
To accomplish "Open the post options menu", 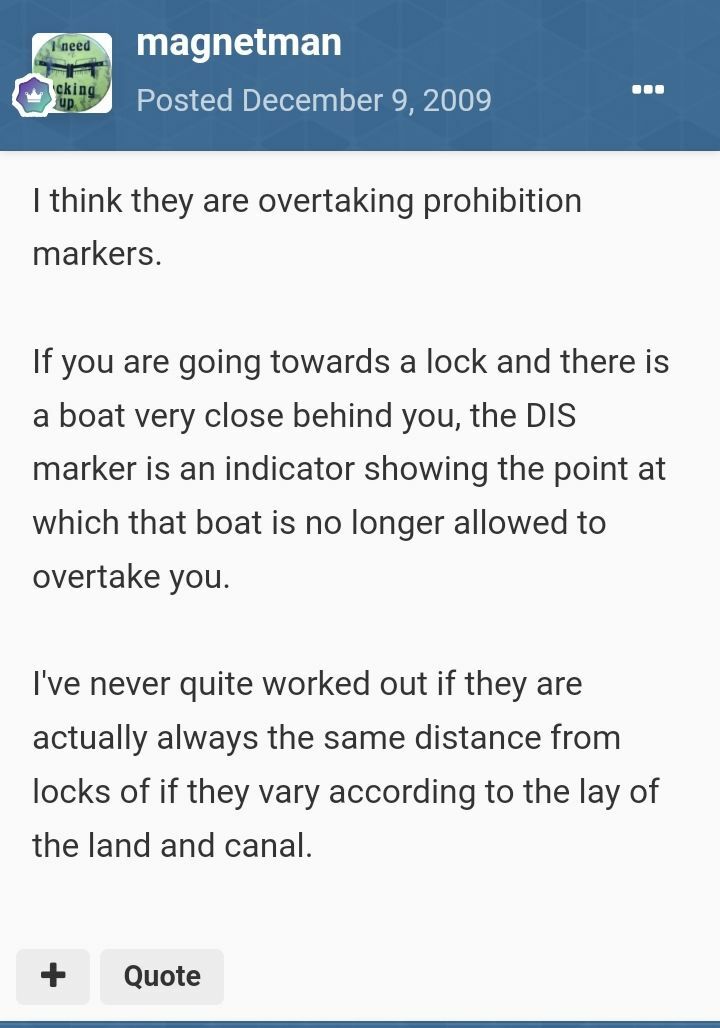I will (647, 89).
